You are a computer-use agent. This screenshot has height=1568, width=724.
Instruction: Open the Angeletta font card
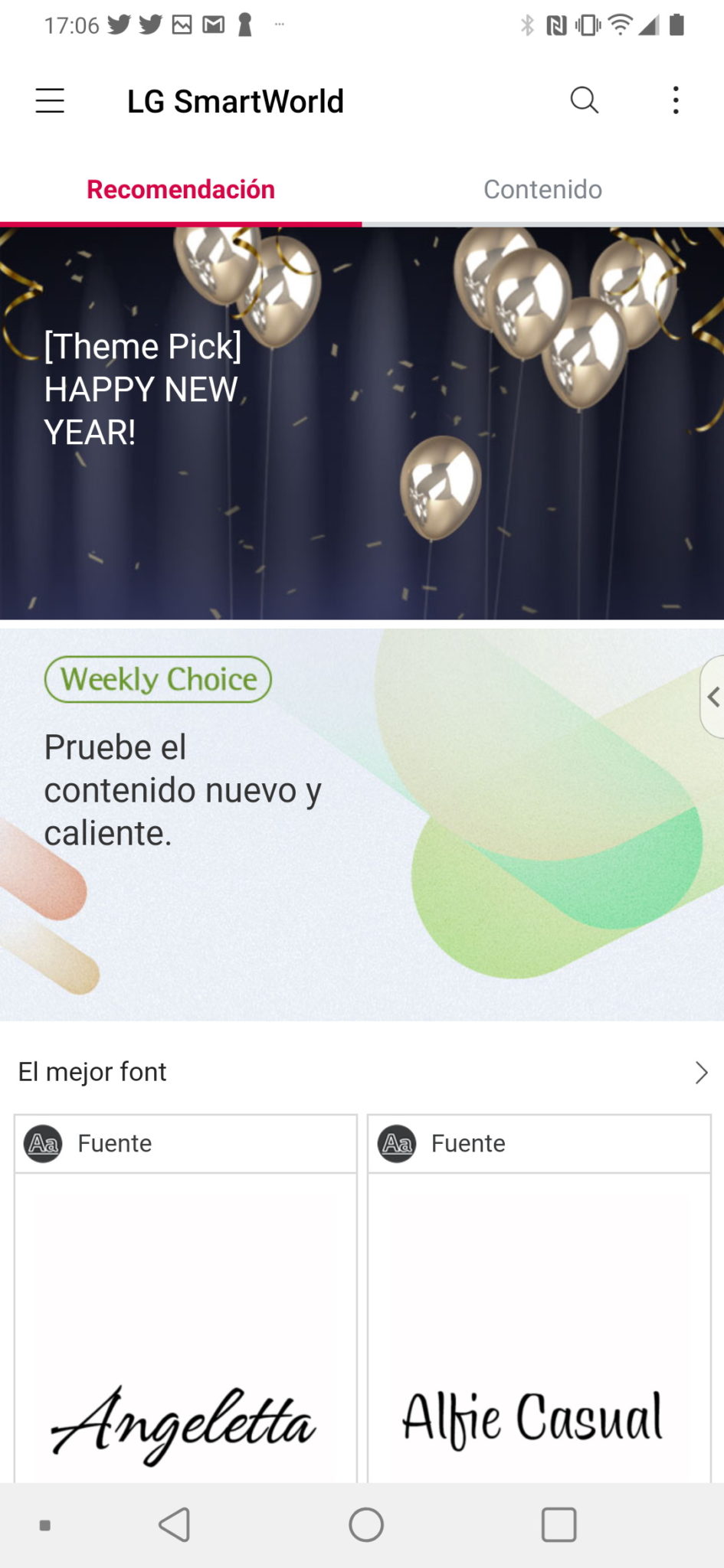click(x=185, y=1298)
